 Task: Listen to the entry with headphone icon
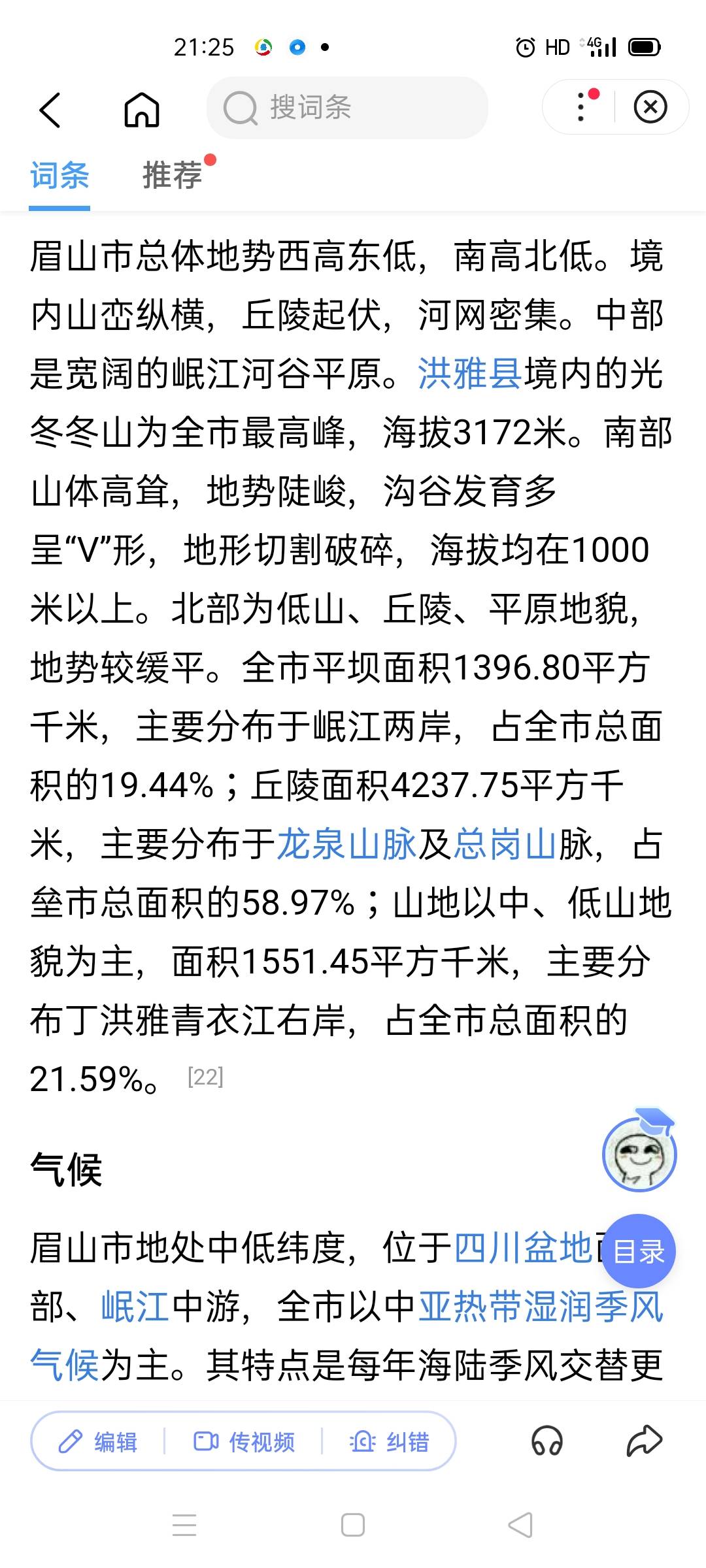(x=547, y=1441)
